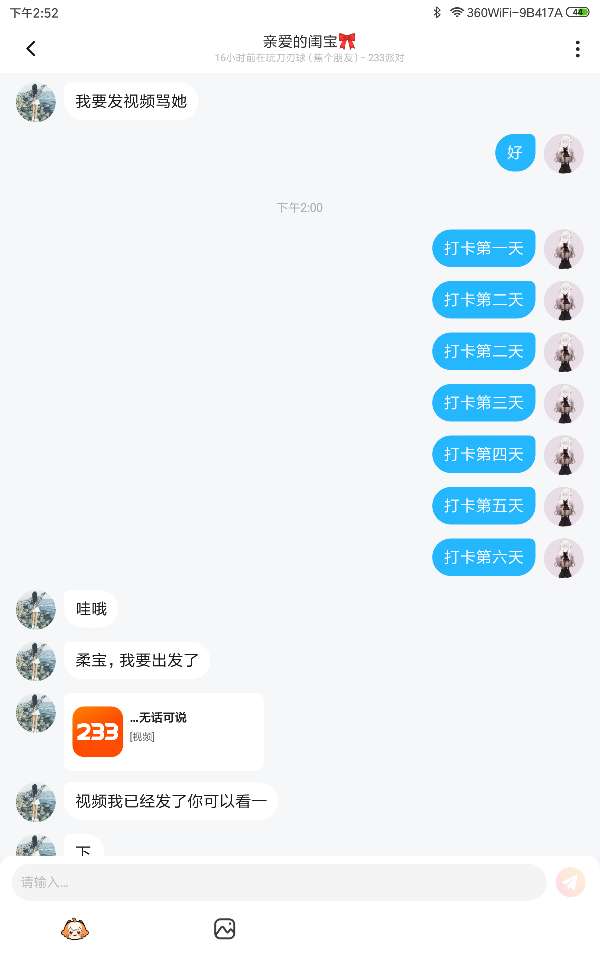The height and width of the screenshot is (960, 600).
Task: Open friend's avatar next to 哇哦
Action: 36,609
